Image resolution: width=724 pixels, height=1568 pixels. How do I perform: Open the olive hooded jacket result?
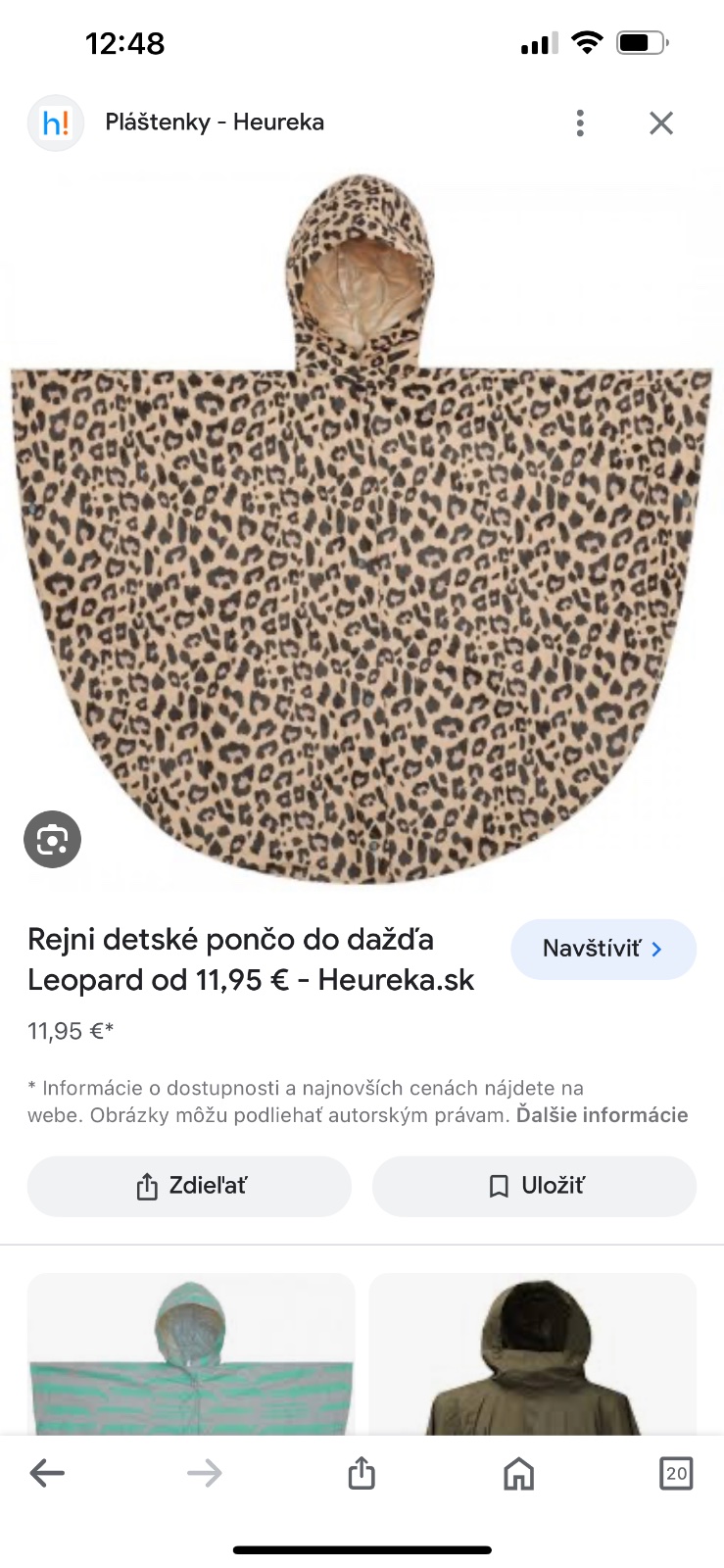tap(532, 1357)
